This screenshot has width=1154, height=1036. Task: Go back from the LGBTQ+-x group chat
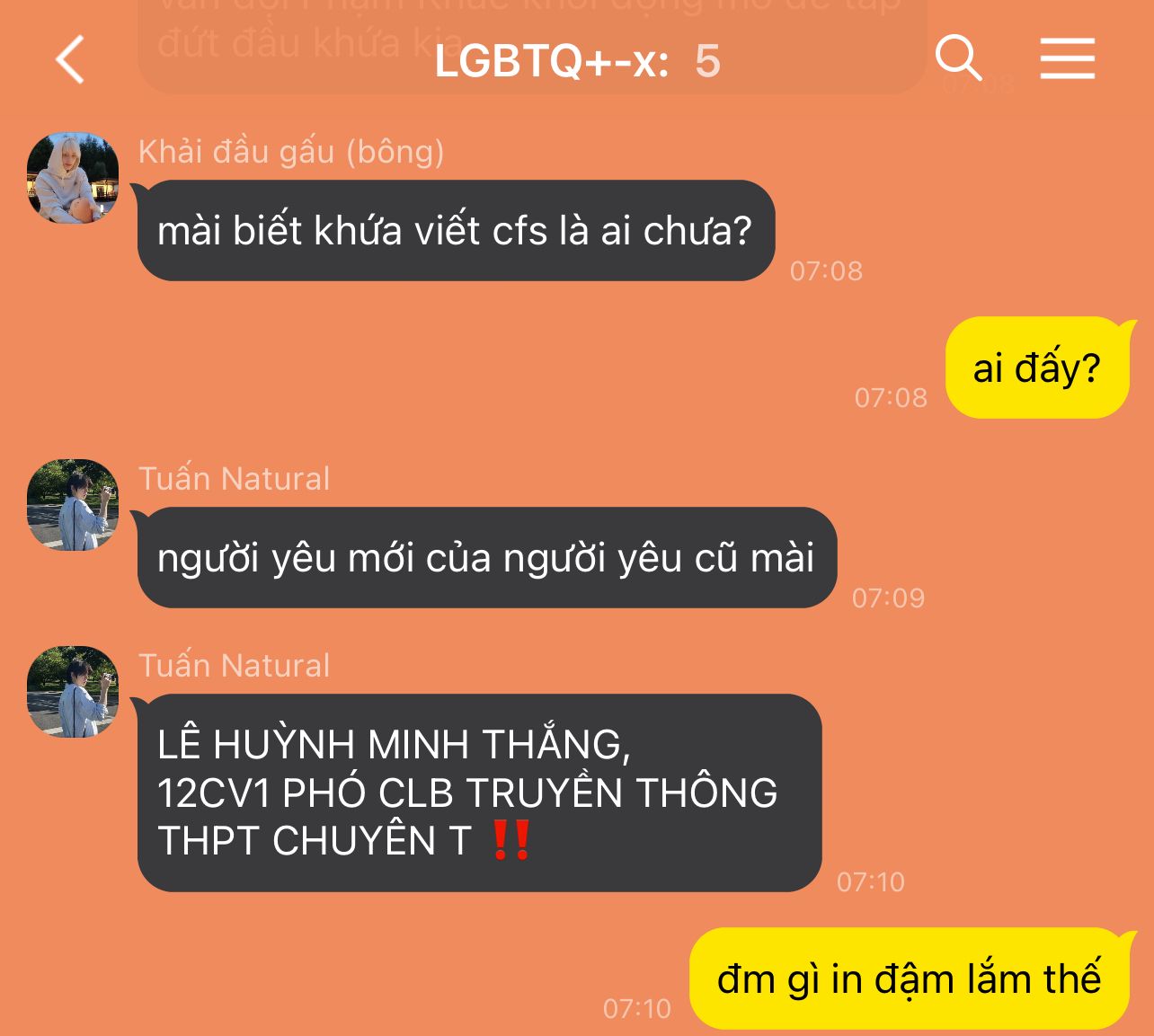[x=69, y=59]
